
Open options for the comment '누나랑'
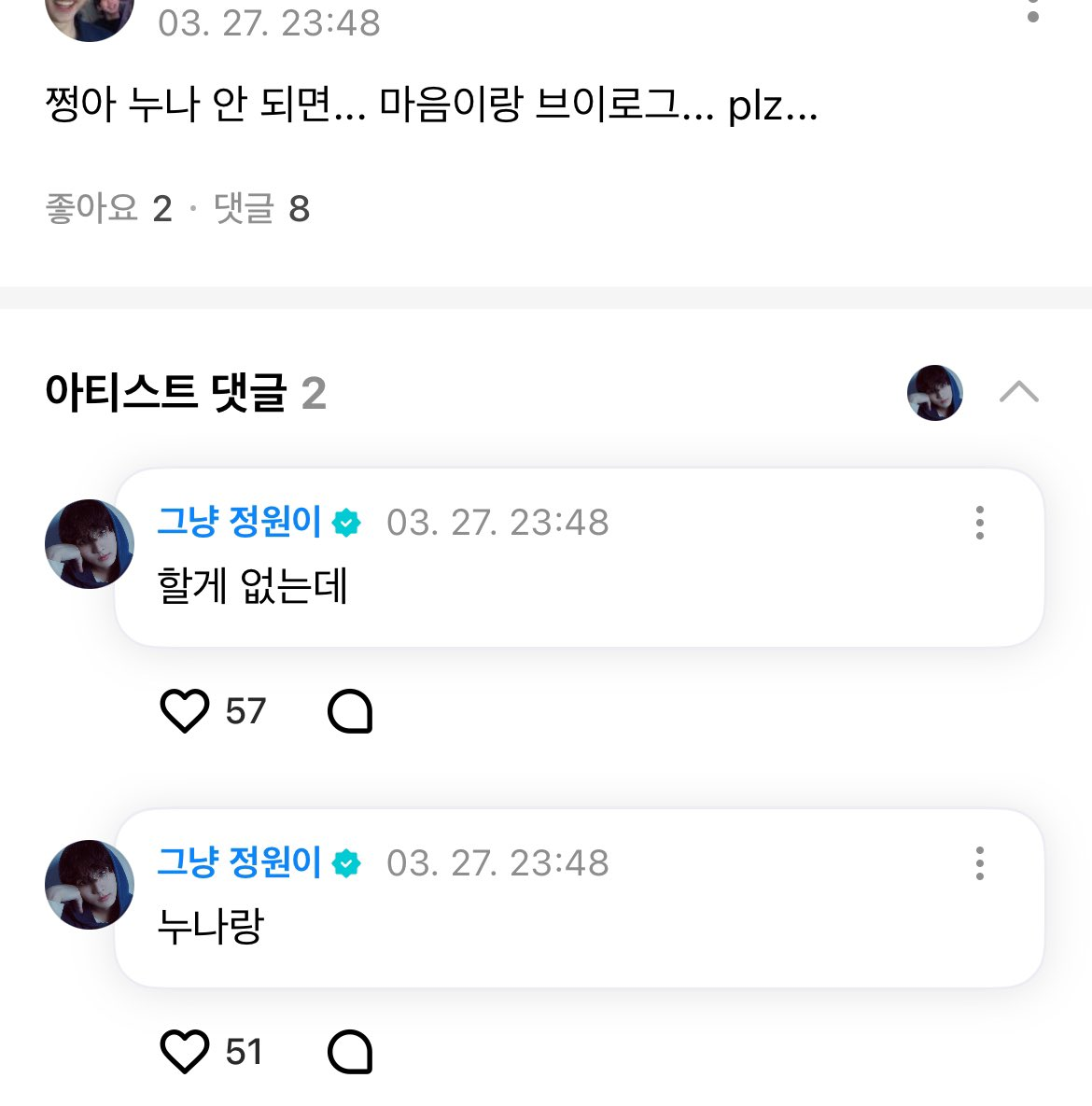click(x=979, y=863)
